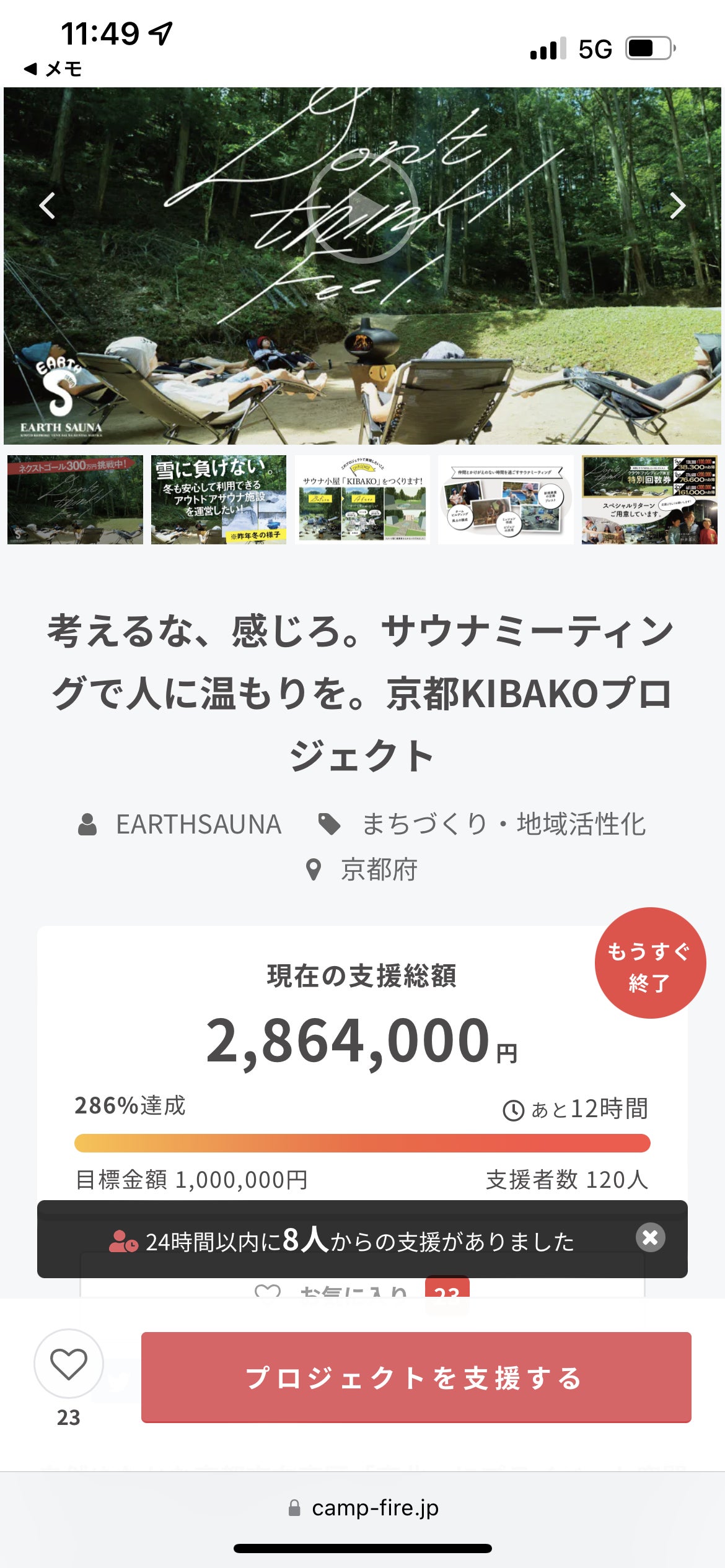Play the project video

pos(362,209)
